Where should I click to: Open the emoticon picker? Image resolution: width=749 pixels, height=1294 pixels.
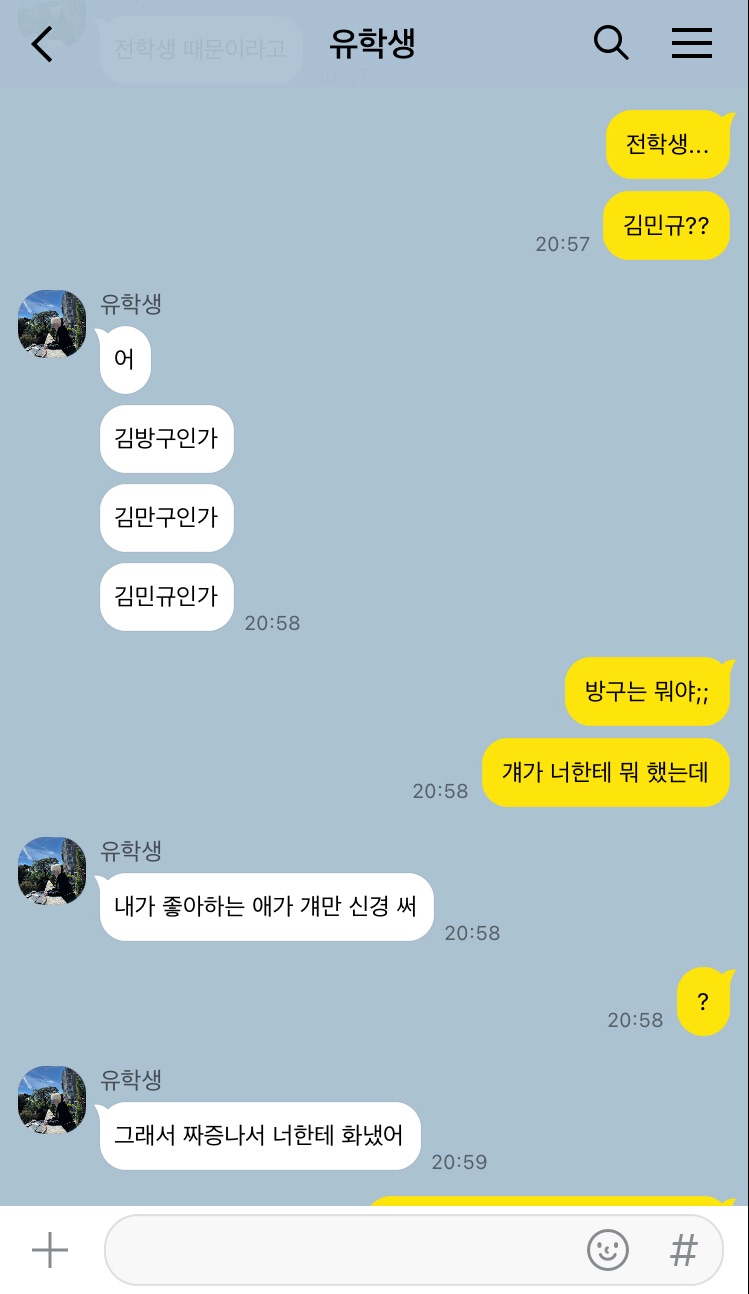607,1250
